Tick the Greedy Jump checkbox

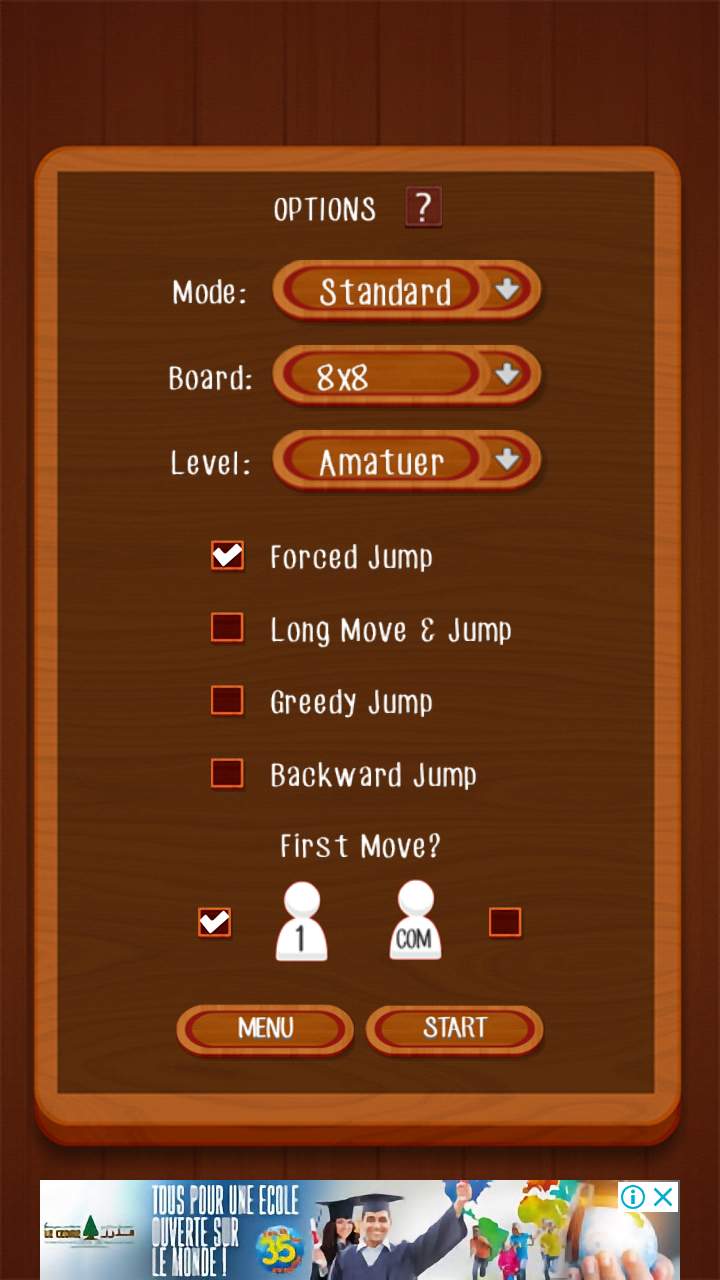(227, 700)
